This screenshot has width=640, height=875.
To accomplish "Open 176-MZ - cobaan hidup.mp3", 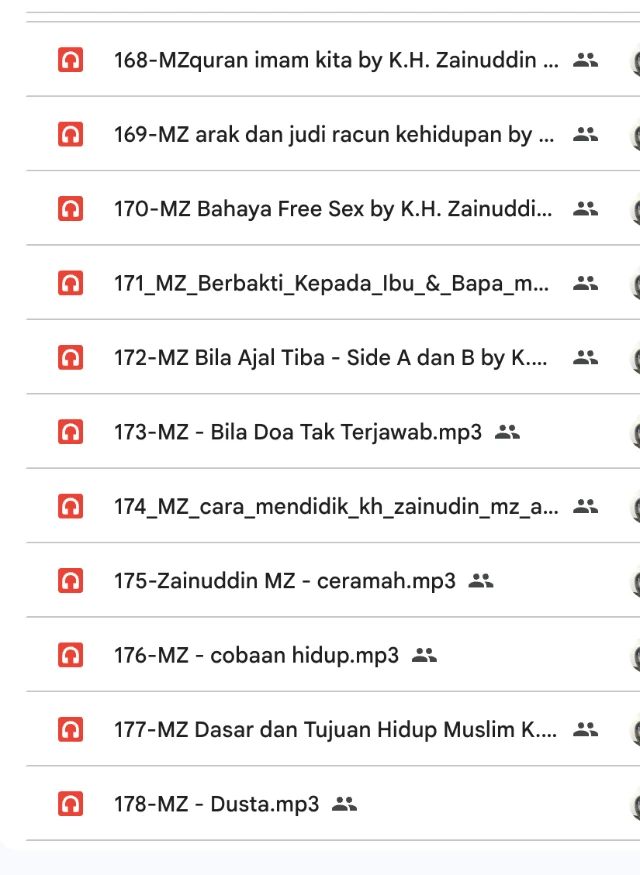I will [x=257, y=655].
